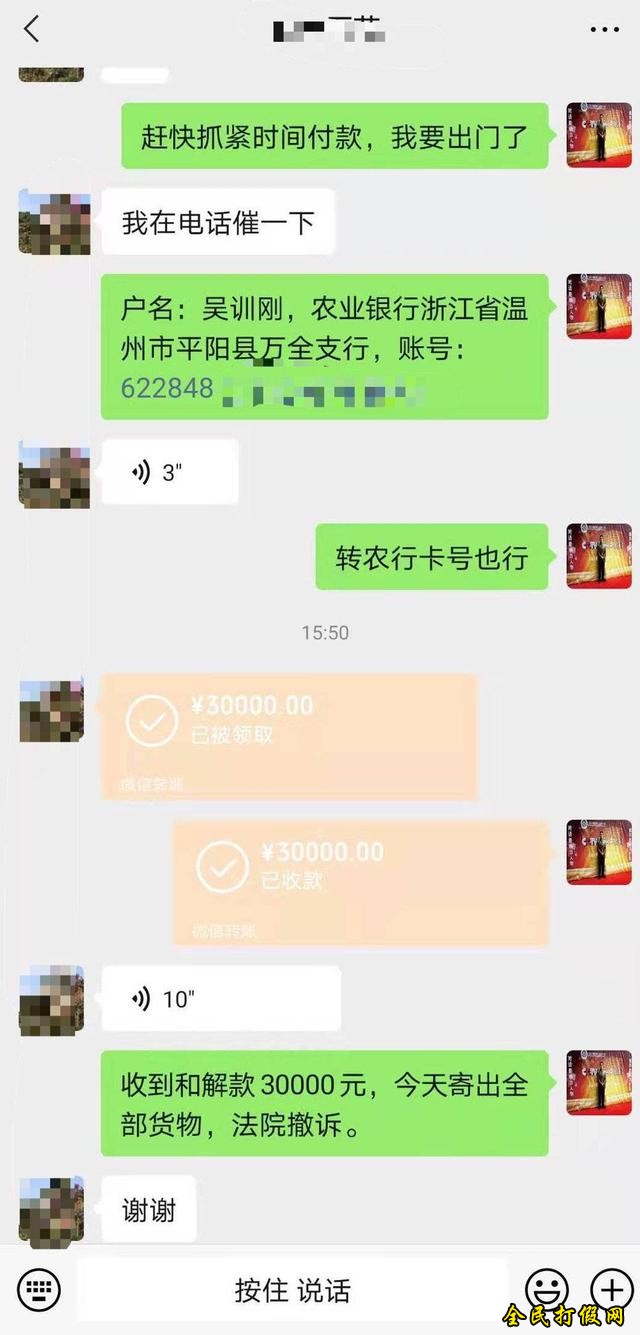This screenshot has width=640, height=1335.
Task: Open the plus attachments menu
Action: (610, 1289)
